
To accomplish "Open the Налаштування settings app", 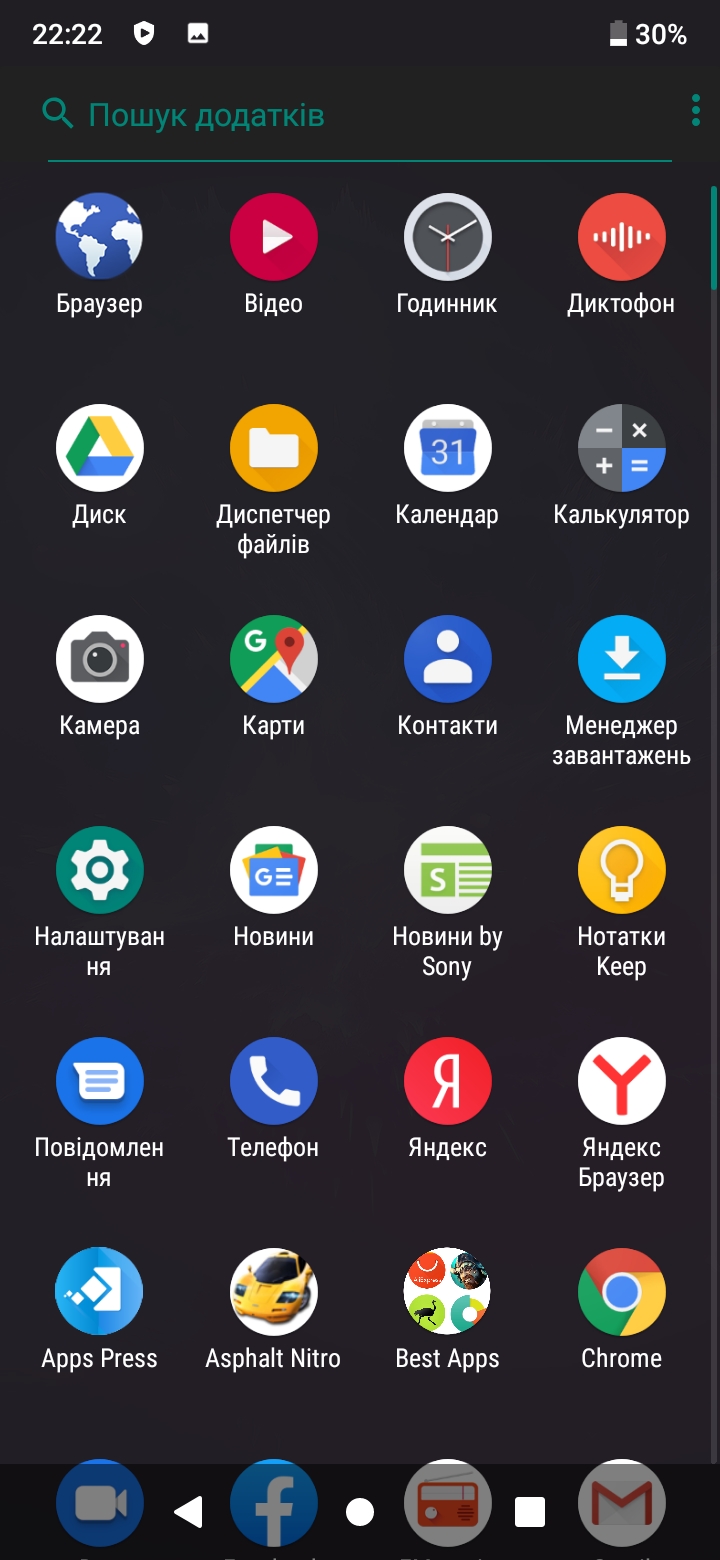I will coord(99,869).
